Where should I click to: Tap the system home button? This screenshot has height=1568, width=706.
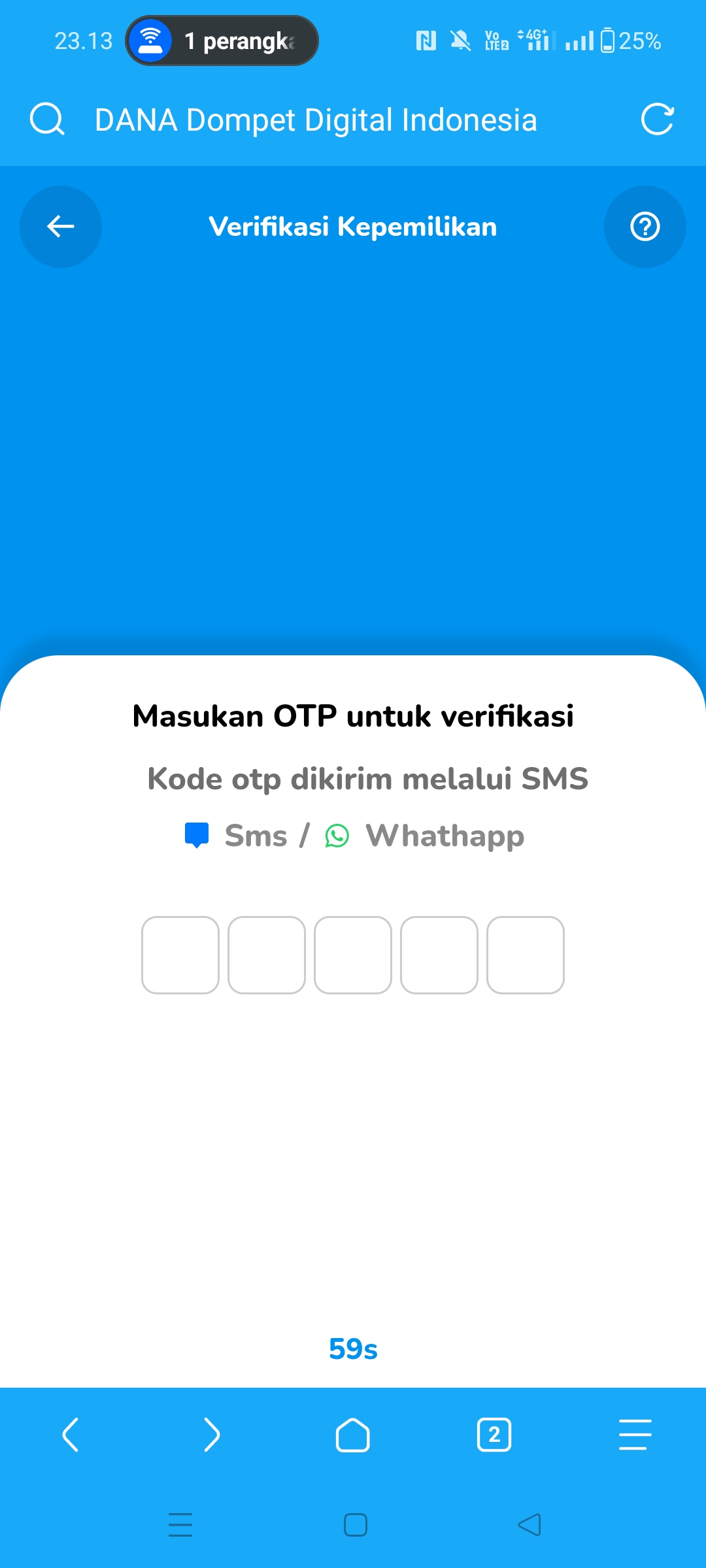coord(355,1525)
